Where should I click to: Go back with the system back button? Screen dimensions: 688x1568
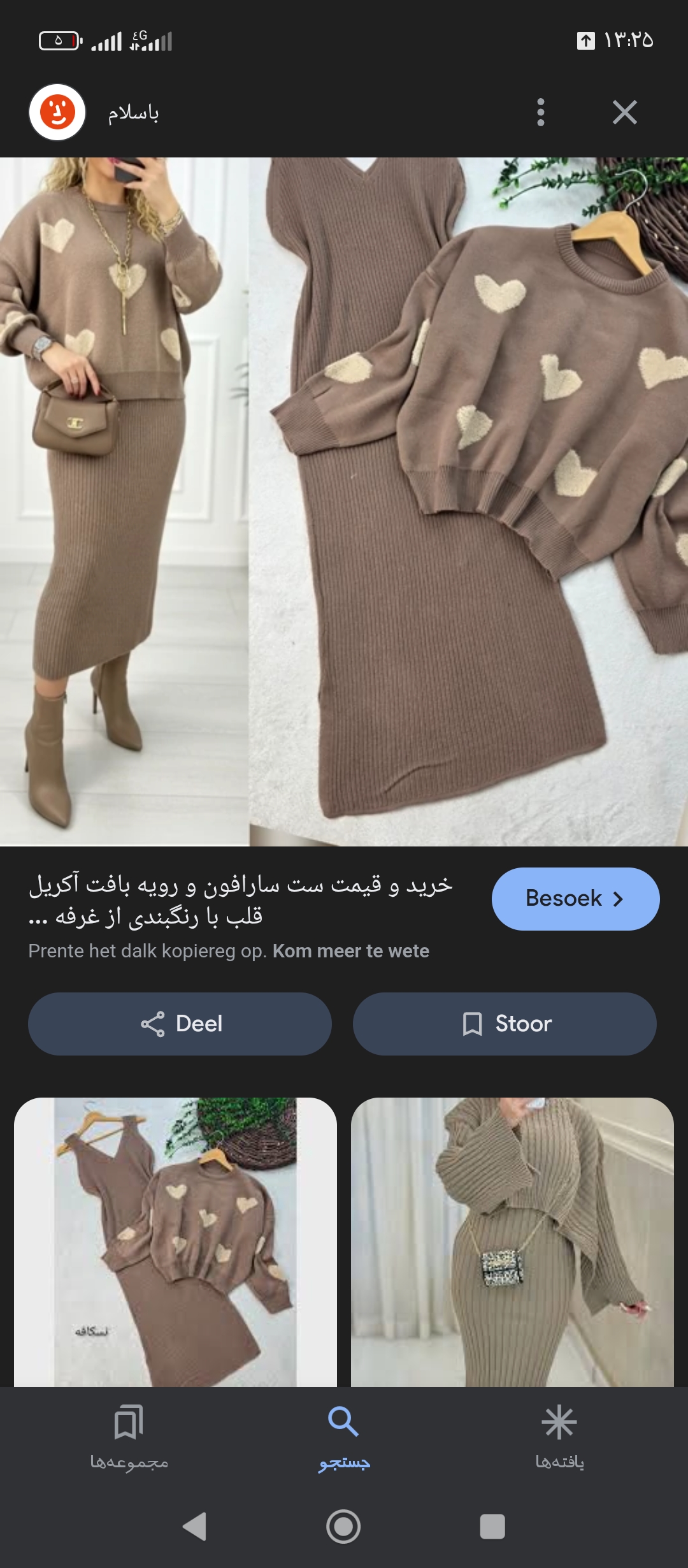pyautogui.click(x=194, y=1527)
